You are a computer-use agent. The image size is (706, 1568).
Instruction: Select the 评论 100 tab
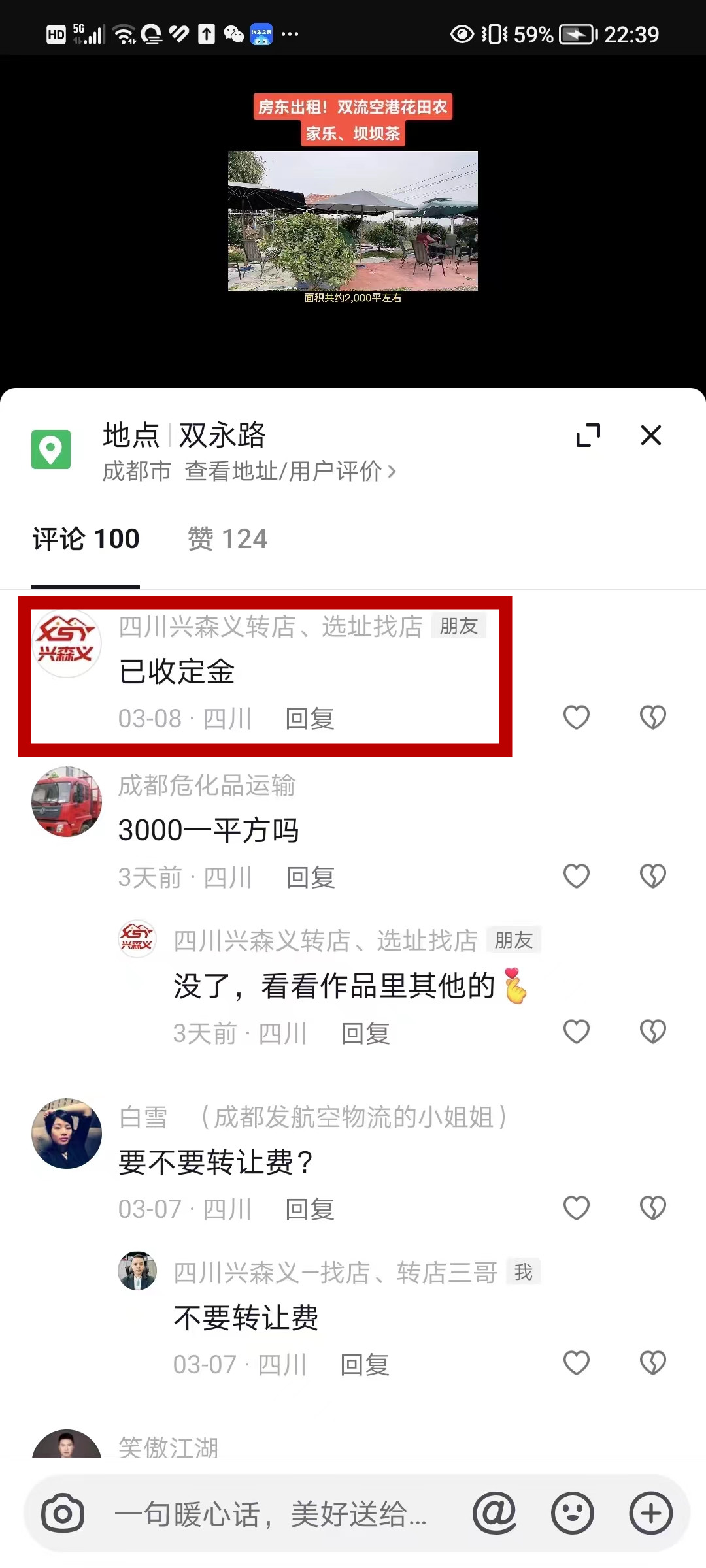(x=86, y=539)
